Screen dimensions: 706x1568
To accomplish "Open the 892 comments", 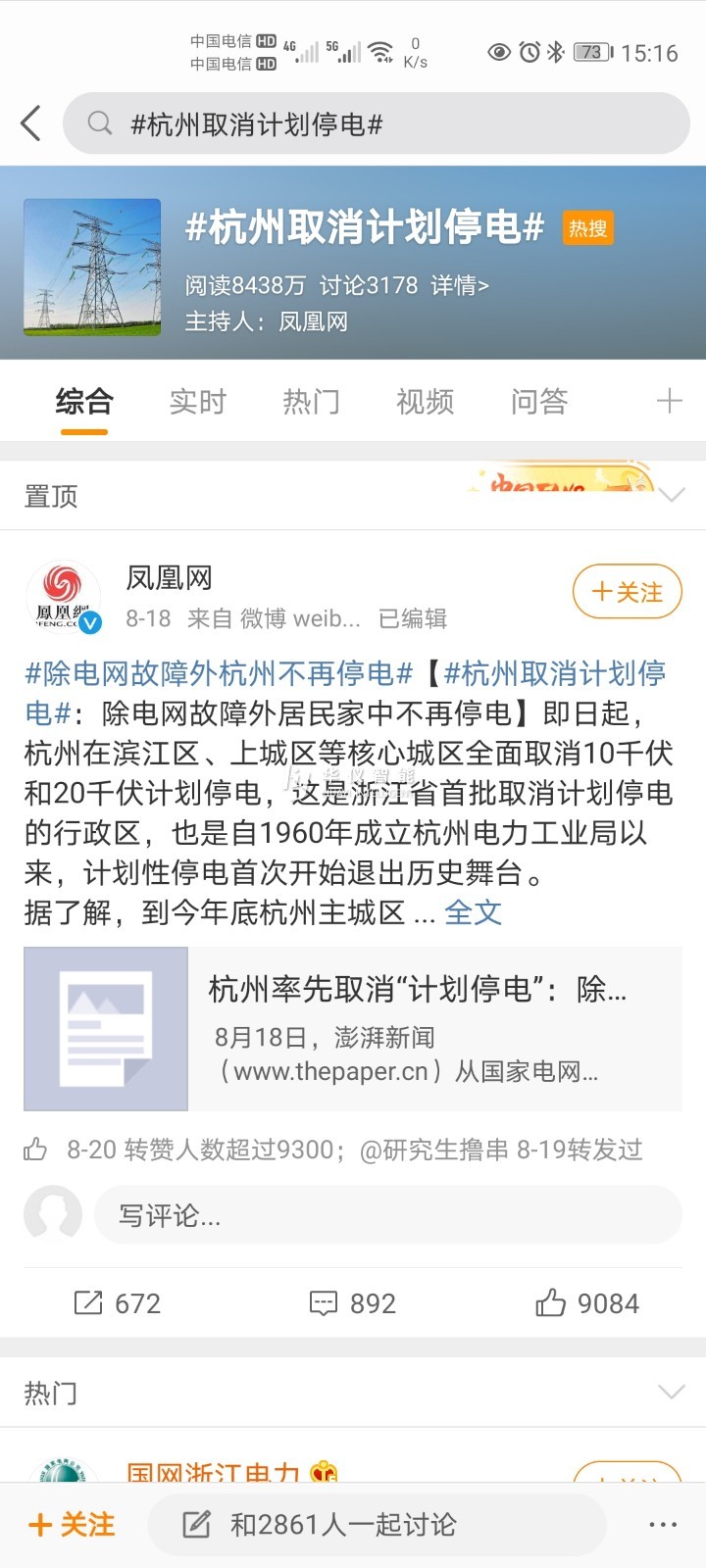I will [353, 1303].
